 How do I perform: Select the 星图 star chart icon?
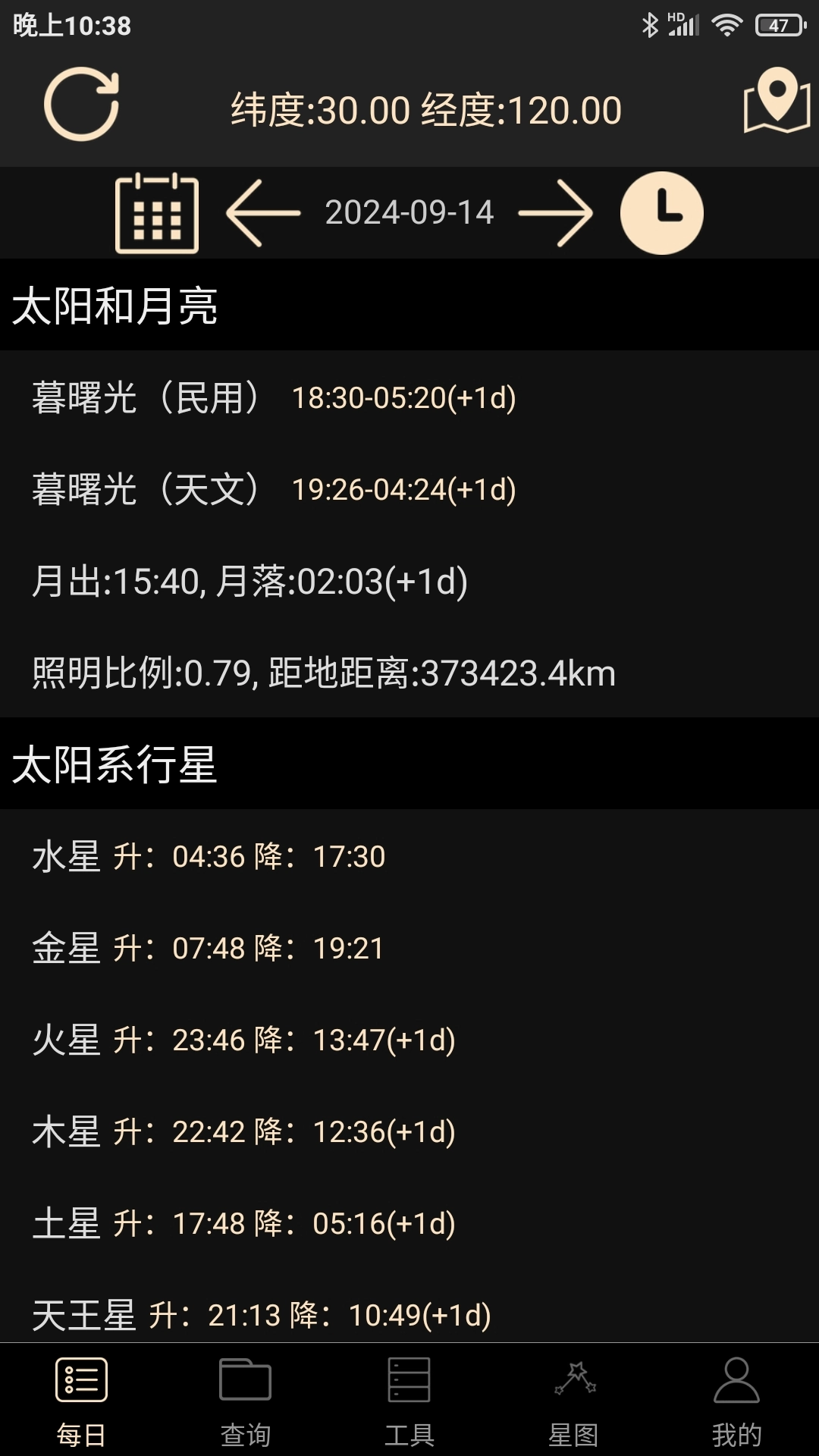point(573,1382)
